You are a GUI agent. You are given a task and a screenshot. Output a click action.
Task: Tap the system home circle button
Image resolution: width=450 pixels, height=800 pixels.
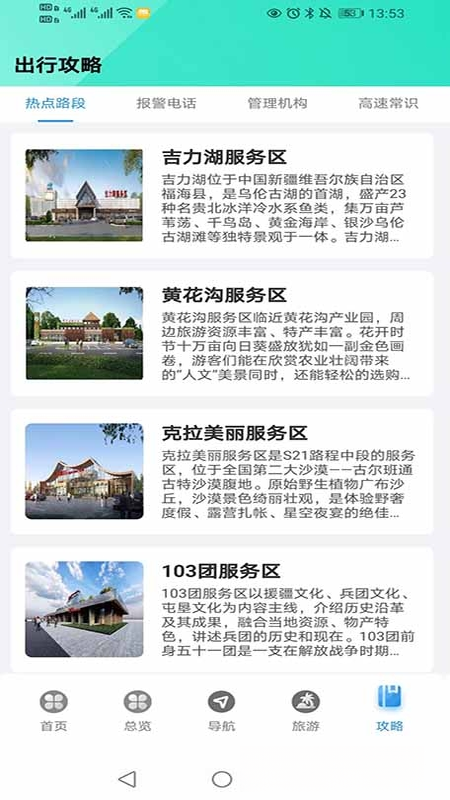[222, 779]
